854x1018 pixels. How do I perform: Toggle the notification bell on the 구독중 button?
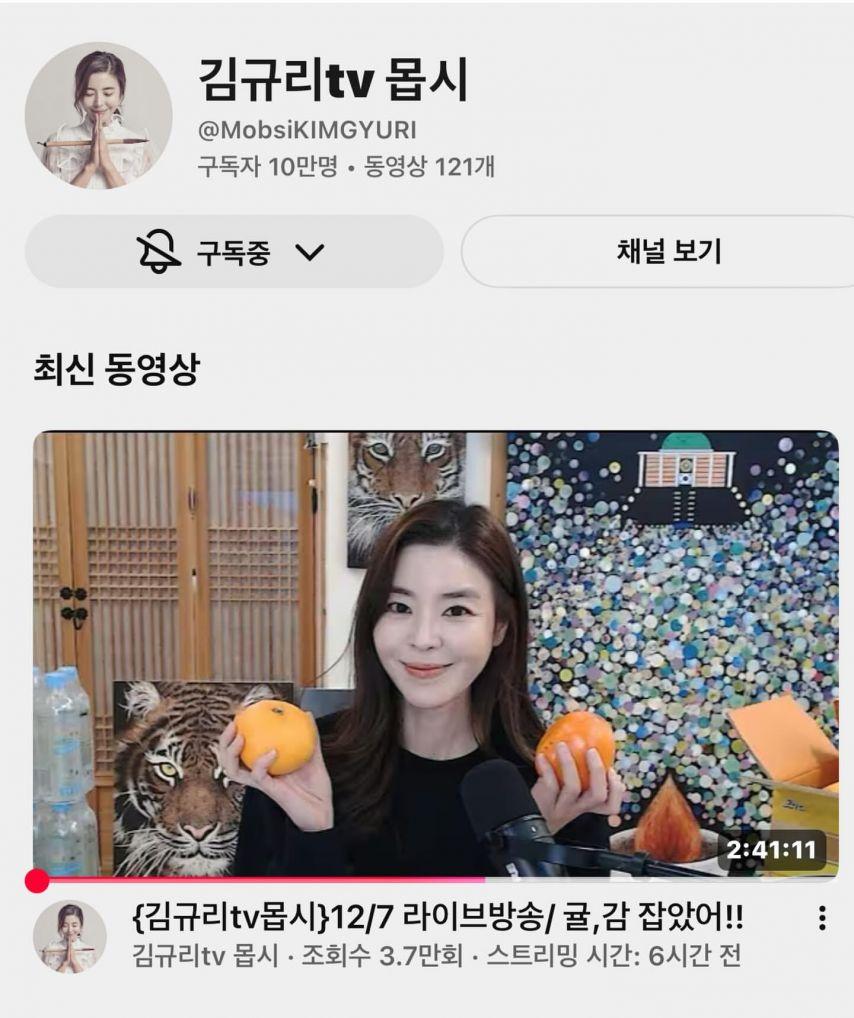pos(156,253)
